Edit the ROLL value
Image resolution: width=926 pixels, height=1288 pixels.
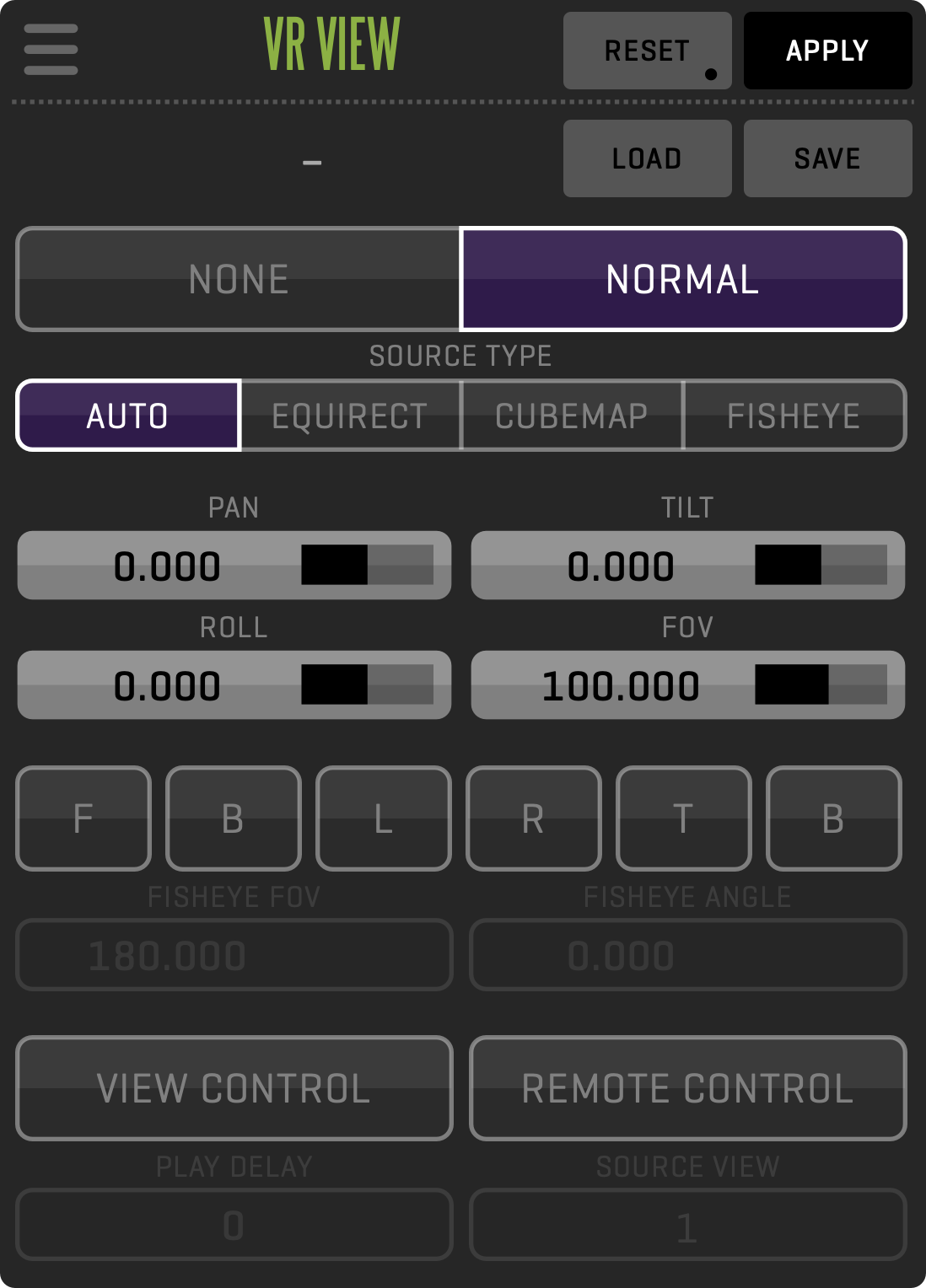(x=167, y=685)
